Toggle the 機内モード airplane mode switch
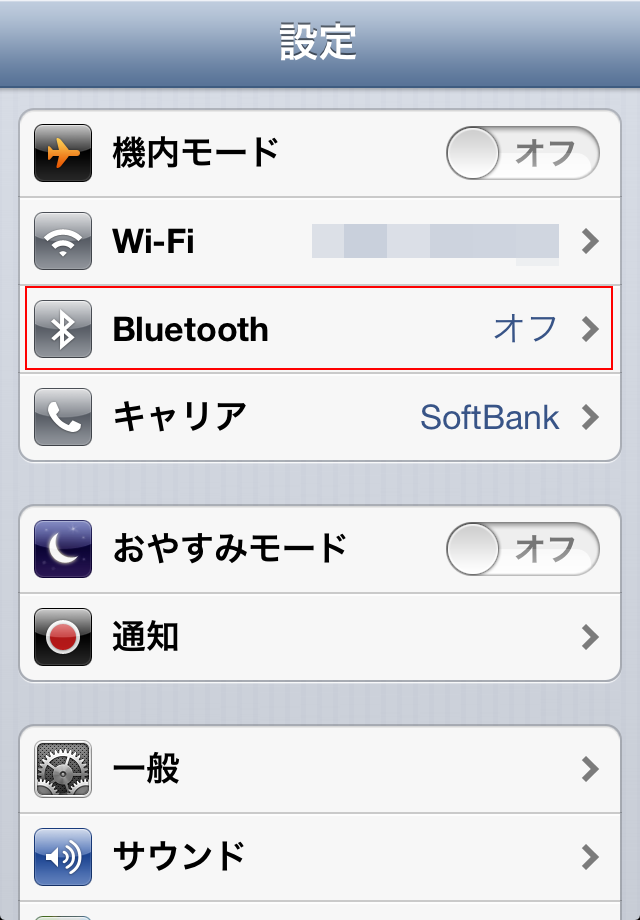The image size is (640, 920). point(522,154)
